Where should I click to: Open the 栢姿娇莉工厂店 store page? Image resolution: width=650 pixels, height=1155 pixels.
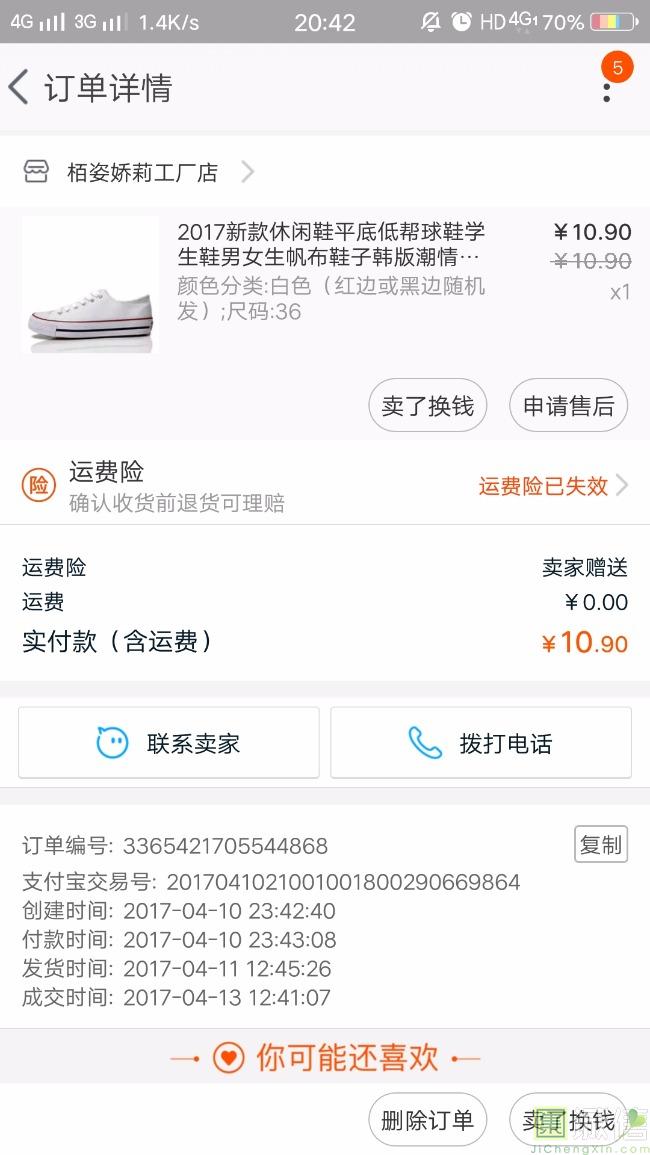point(141,172)
